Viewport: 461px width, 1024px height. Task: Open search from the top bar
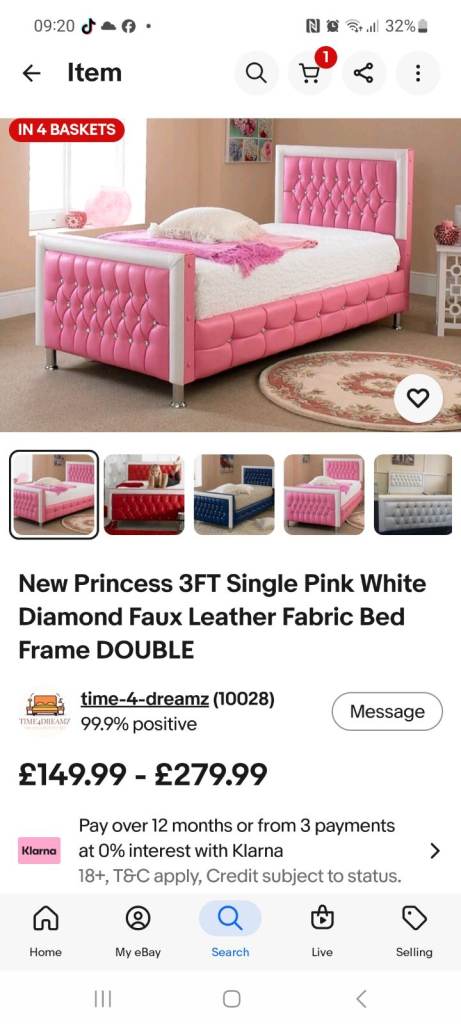pyautogui.click(x=256, y=73)
